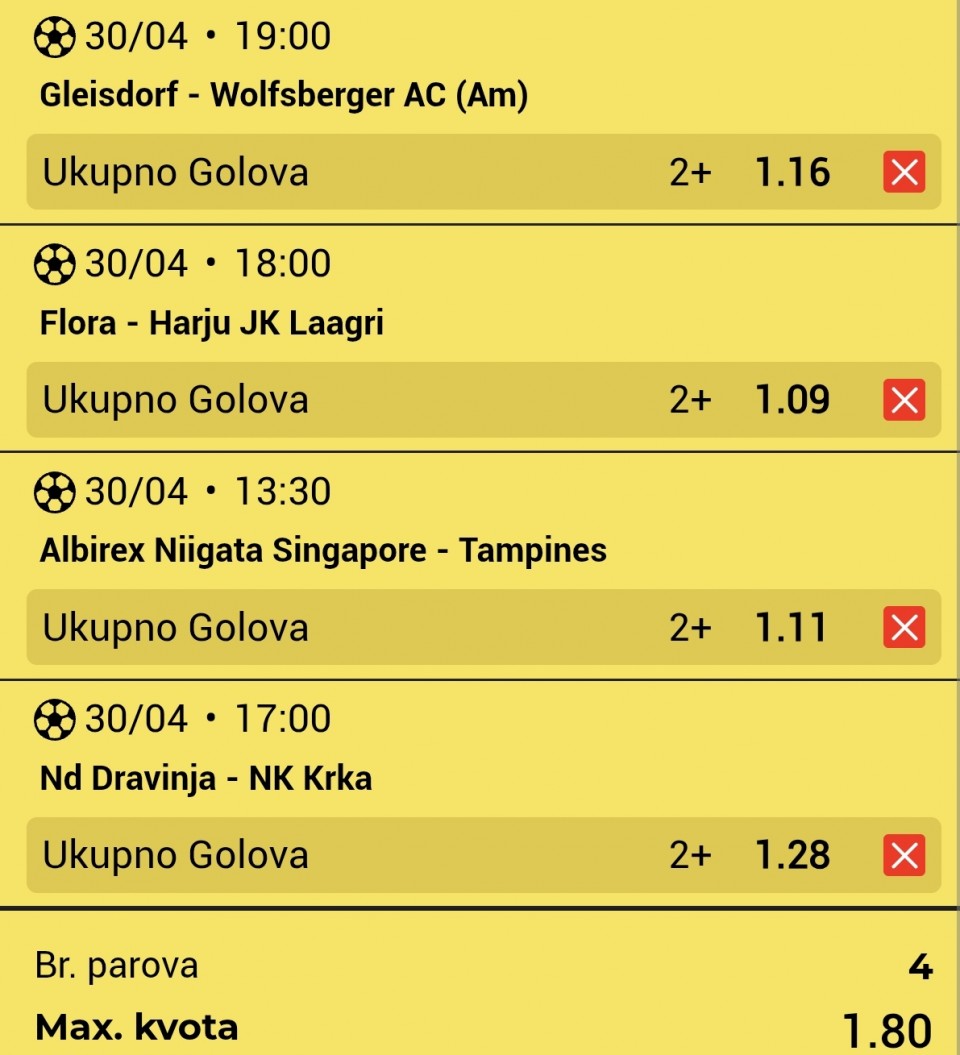Remove the Albirex Niigata Singapore - Tampines pick
960x1055 pixels.
pyautogui.click(x=904, y=628)
